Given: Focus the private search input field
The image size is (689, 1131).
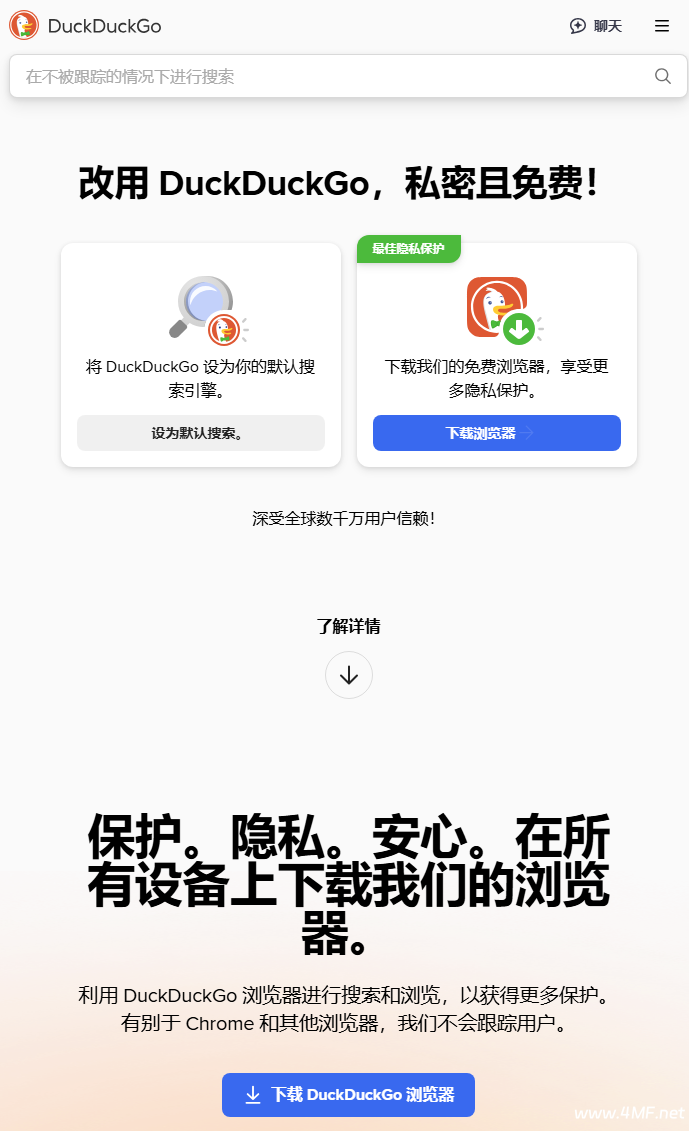Looking at the screenshot, I should click(x=330, y=76).
